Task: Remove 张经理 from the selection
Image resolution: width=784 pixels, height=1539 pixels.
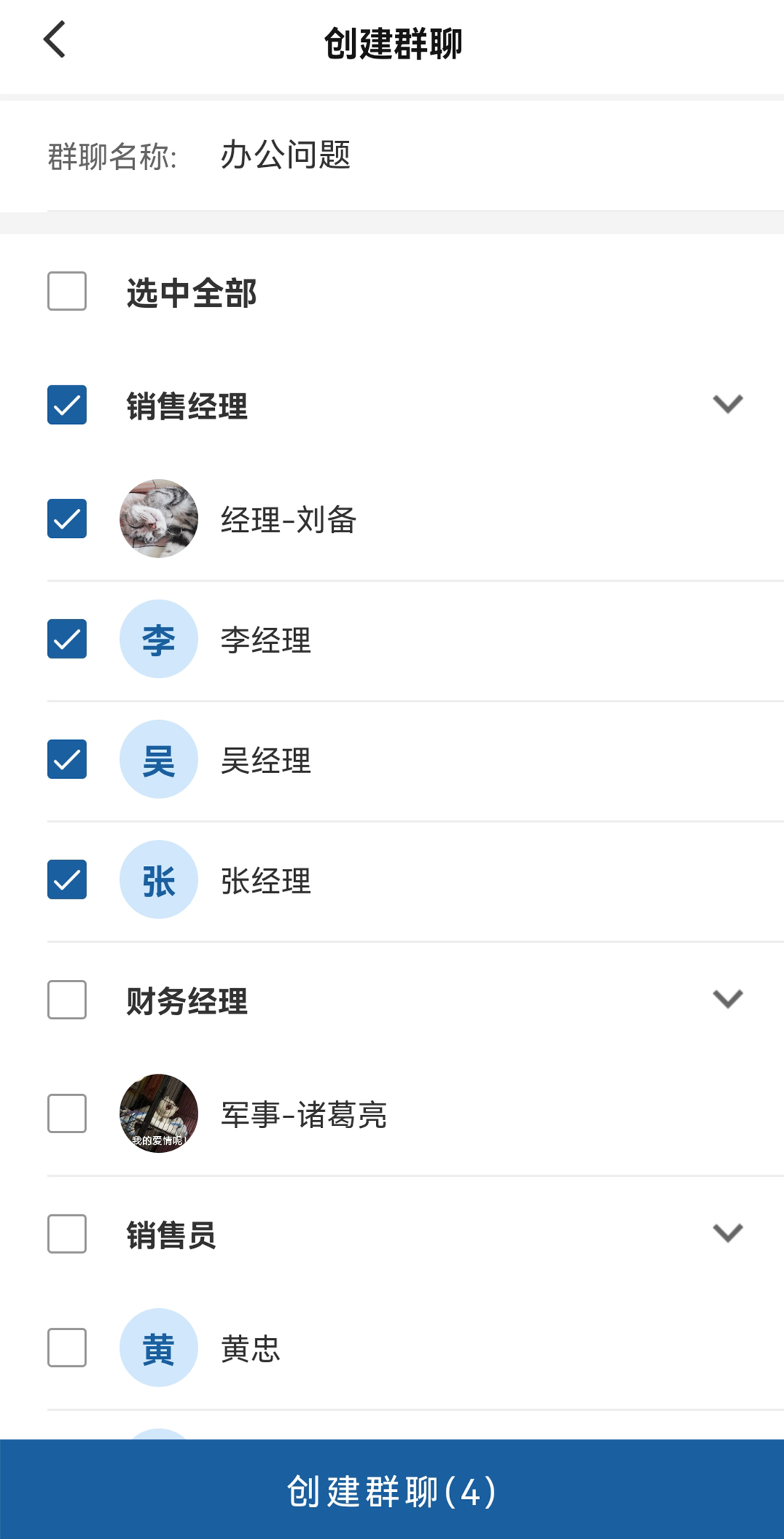Action: pyautogui.click(x=67, y=880)
